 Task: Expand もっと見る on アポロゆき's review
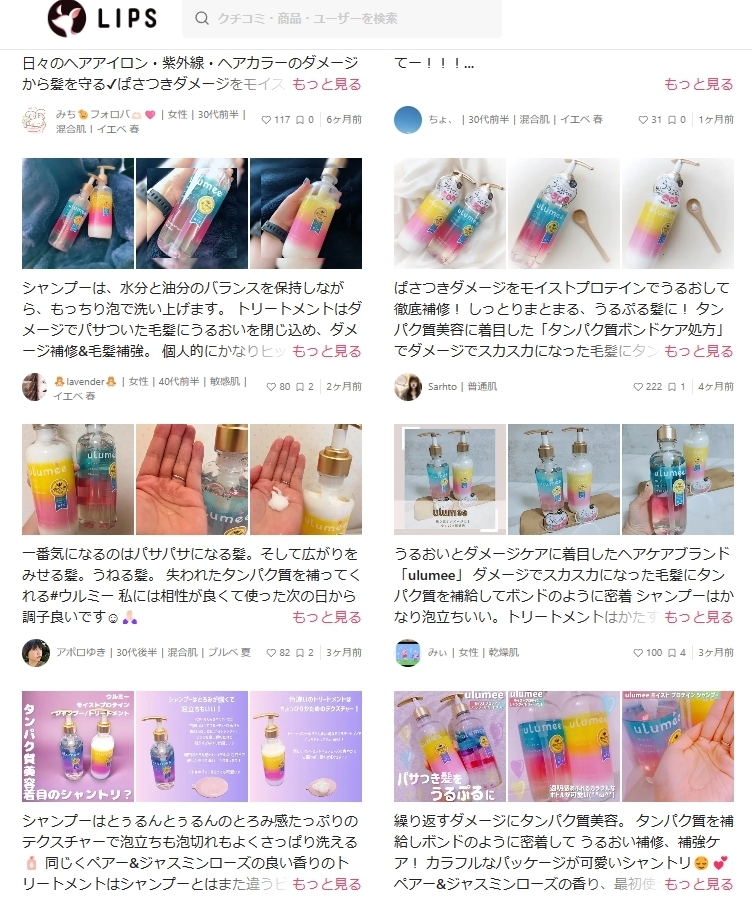pos(326,617)
